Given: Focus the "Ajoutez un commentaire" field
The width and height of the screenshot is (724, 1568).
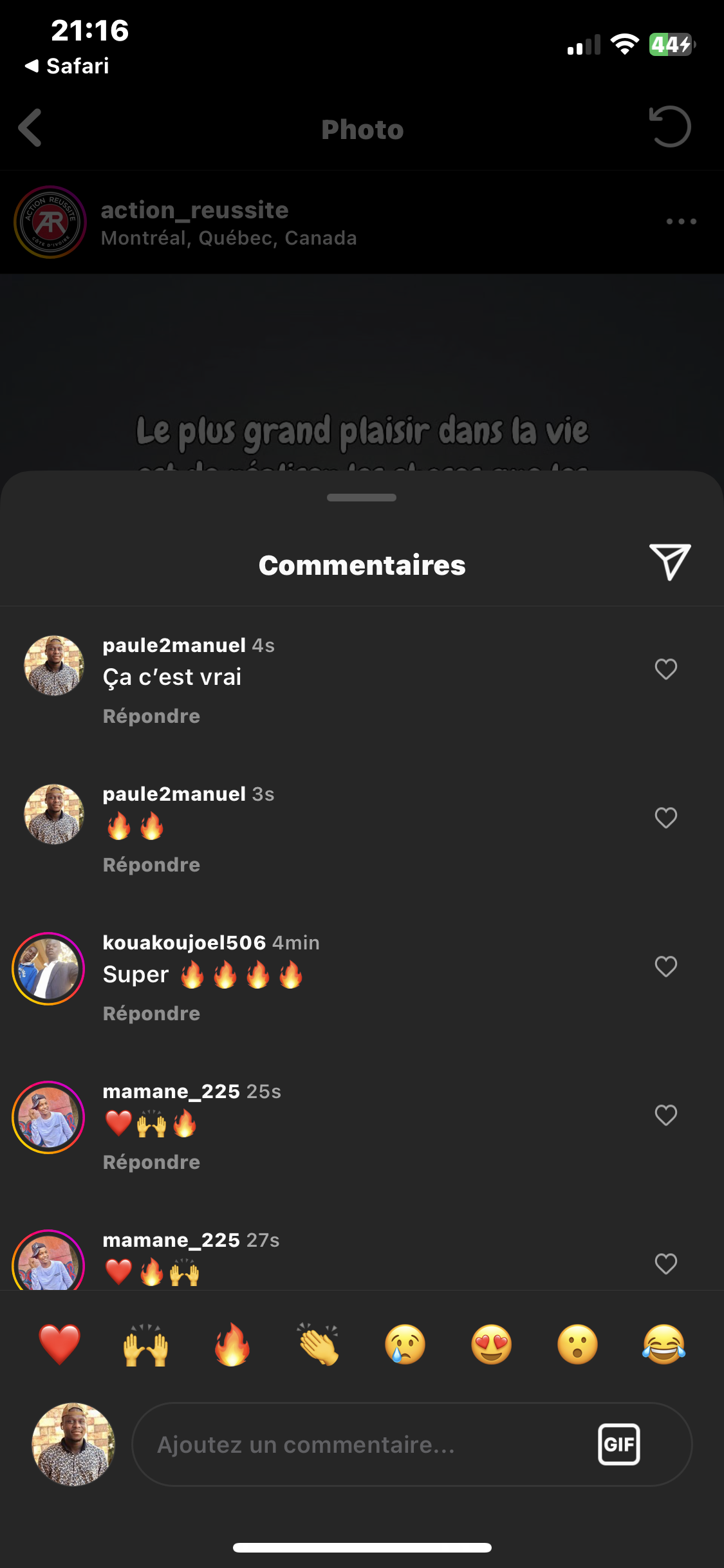Looking at the screenshot, I should [x=360, y=1444].
